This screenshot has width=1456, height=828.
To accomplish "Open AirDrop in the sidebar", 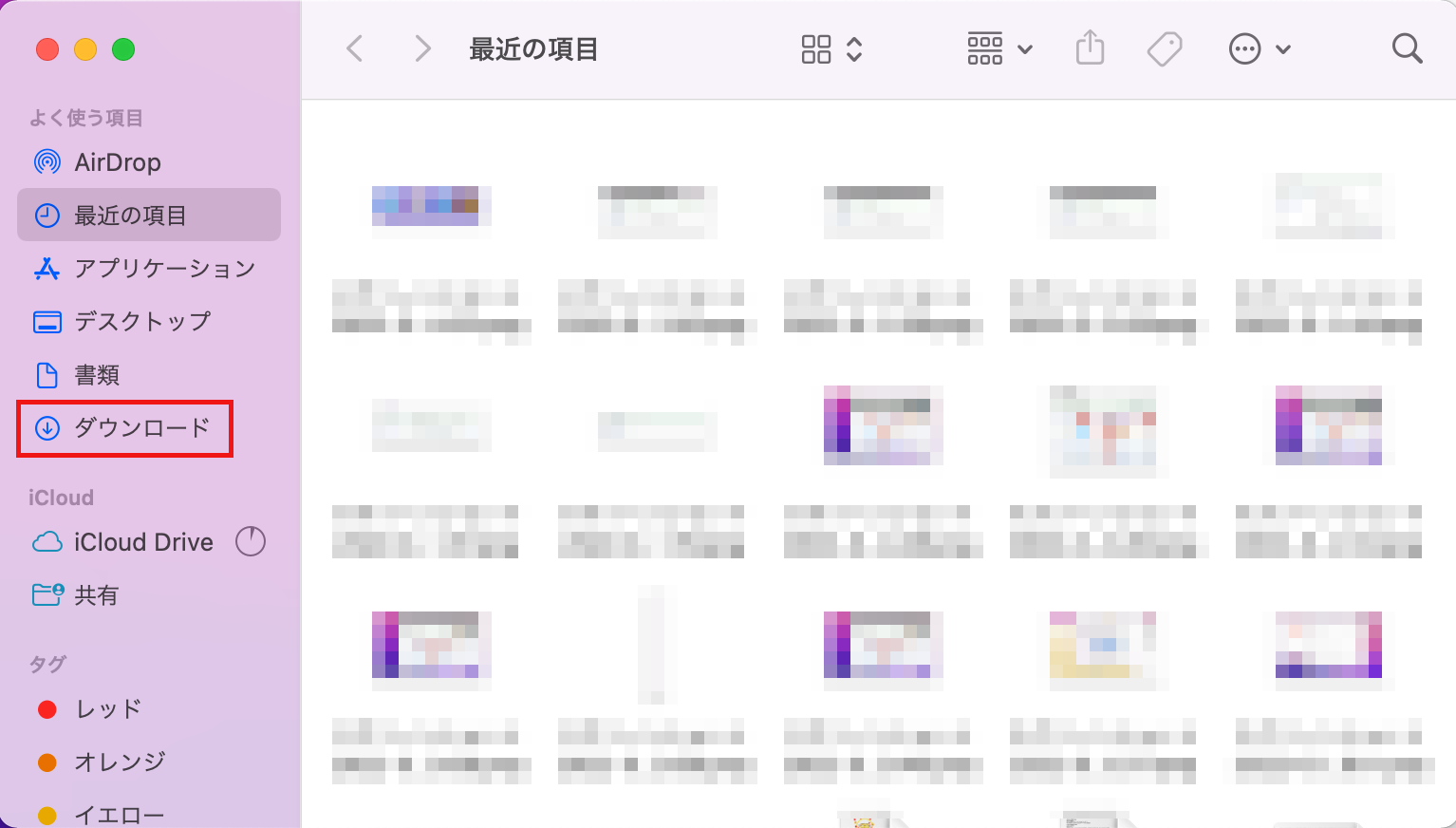I will tap(118, 162).
